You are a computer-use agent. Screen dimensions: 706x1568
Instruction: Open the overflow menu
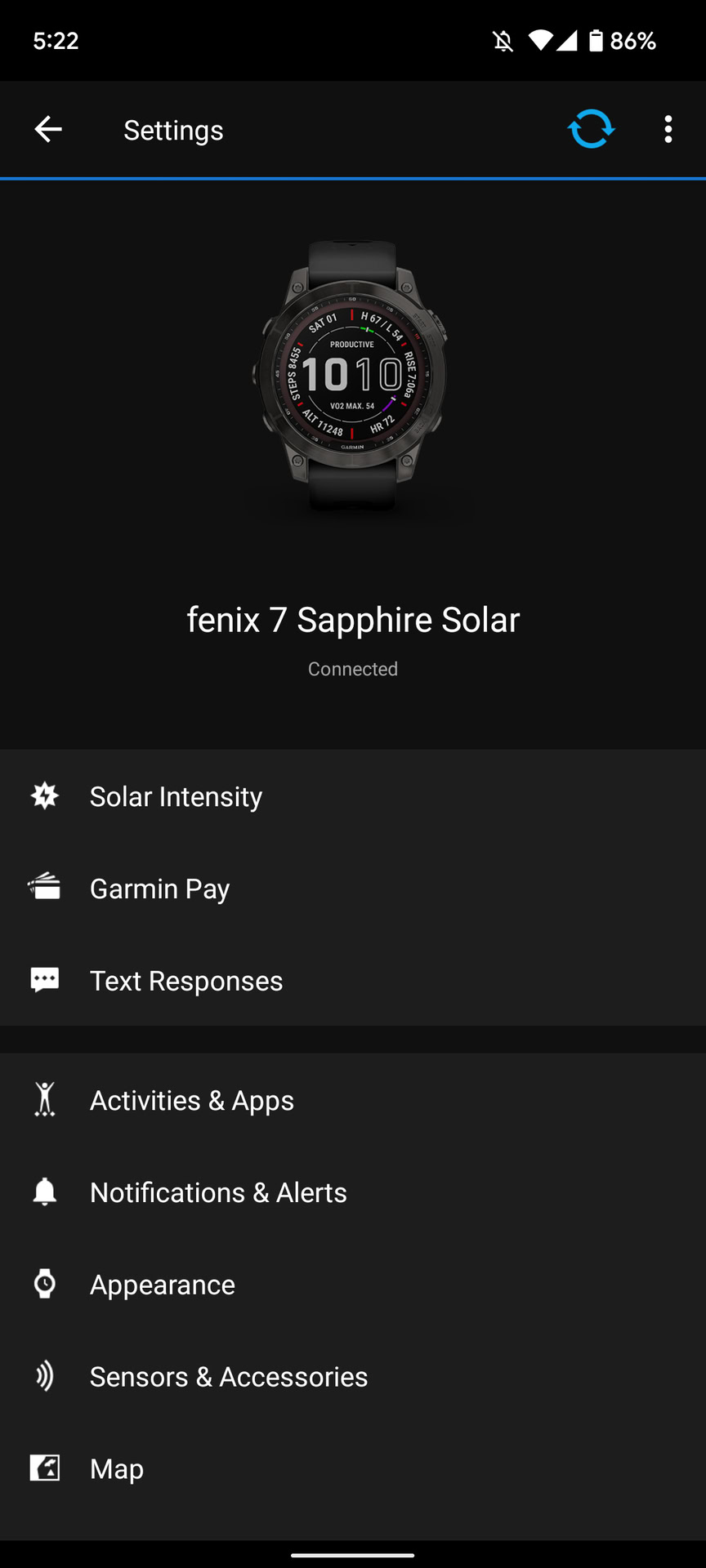pos(668,129)
